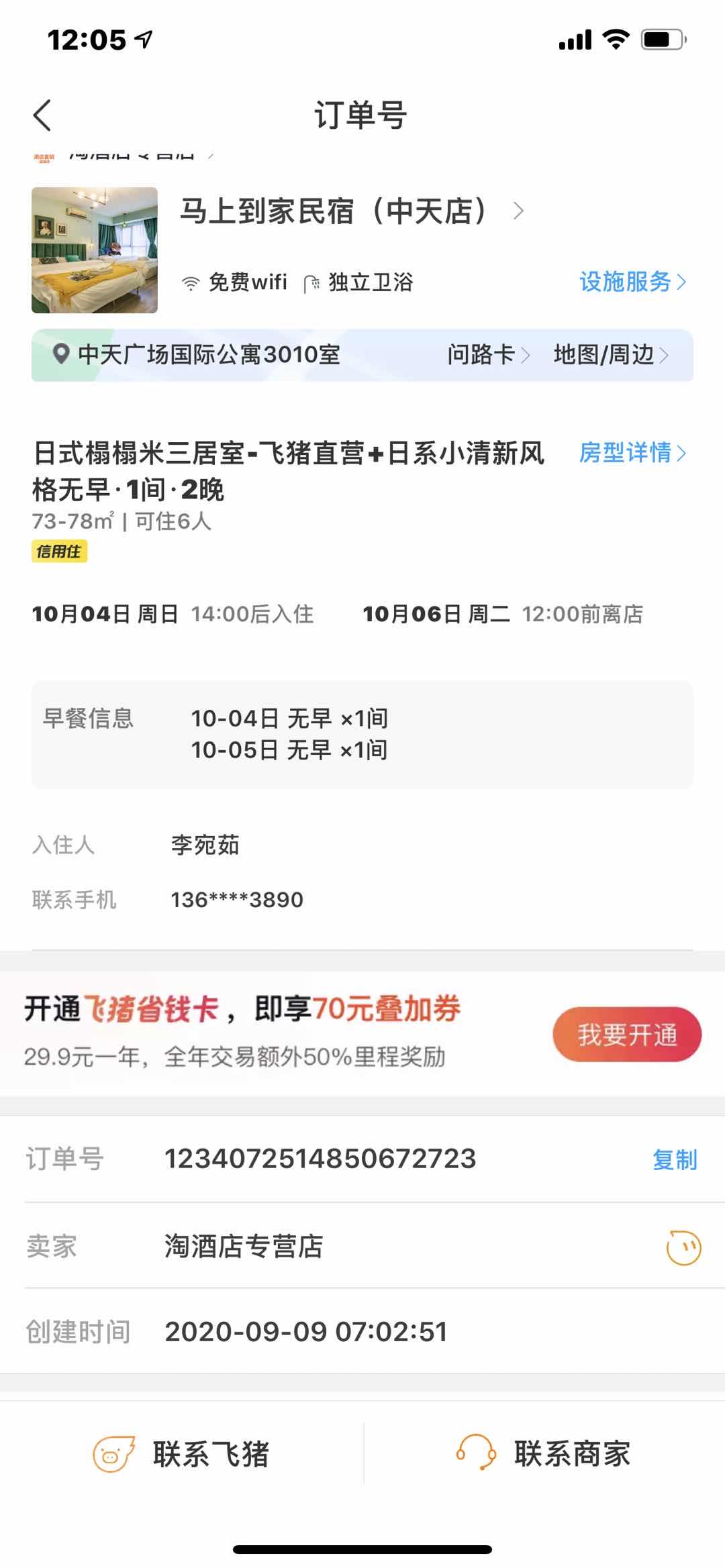Viewport: 725px width, 1568px height.
Task: Tap the hotel room photo thumbnail
Action: [x=95, y=250]
